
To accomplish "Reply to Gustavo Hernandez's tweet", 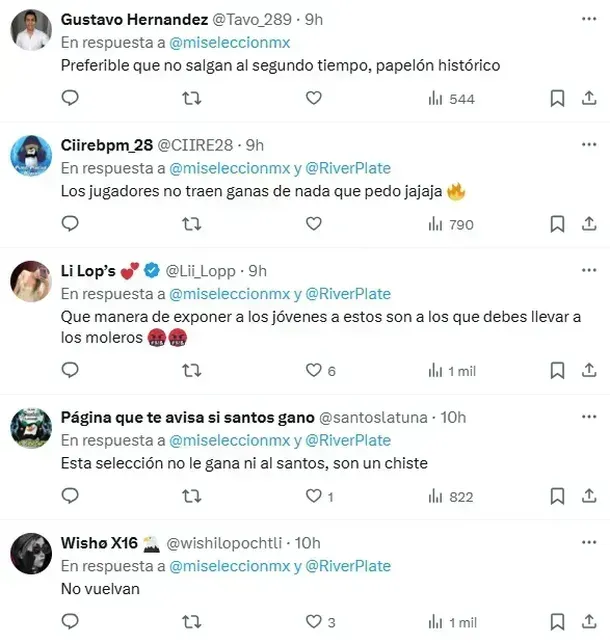I will (70, 98).
